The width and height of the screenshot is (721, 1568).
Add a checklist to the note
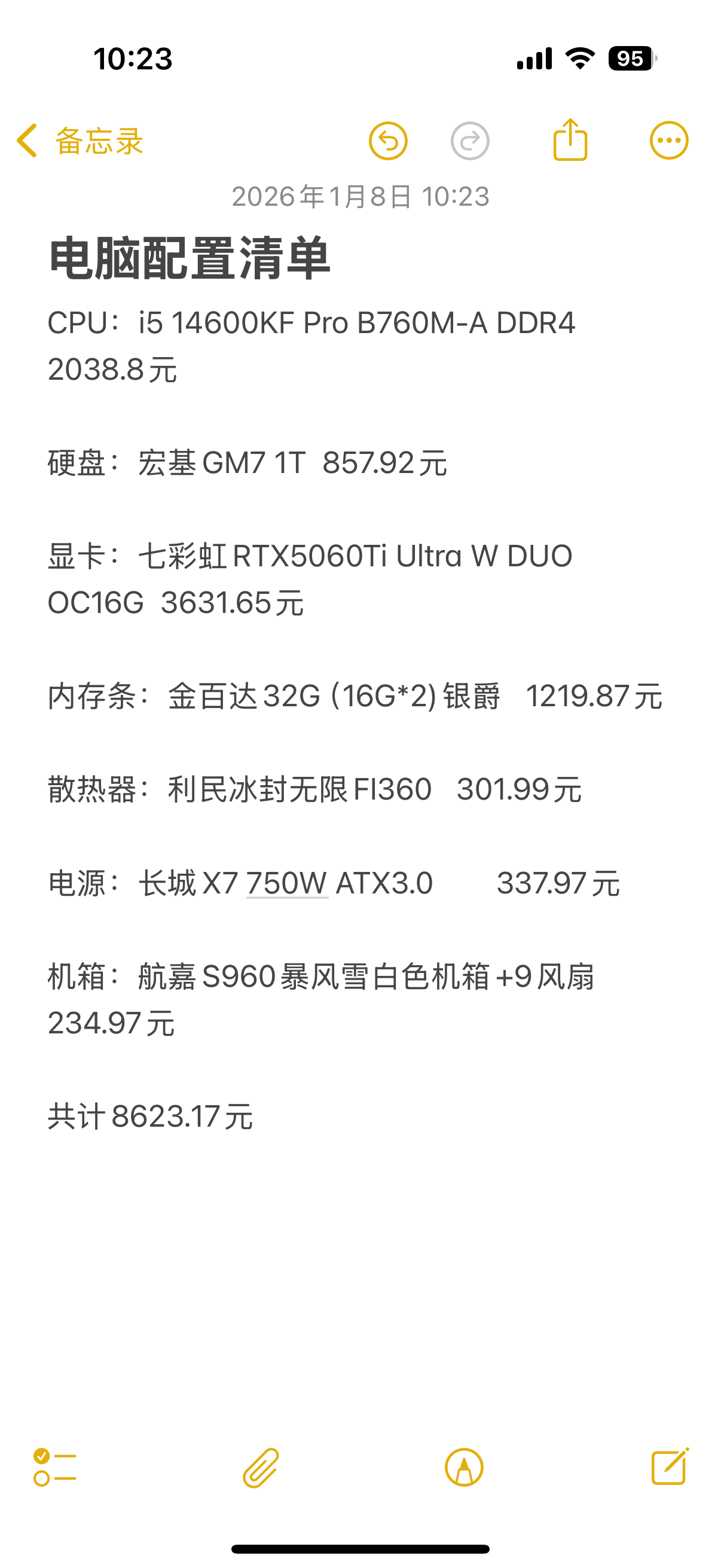click(x=55, y=1467)
